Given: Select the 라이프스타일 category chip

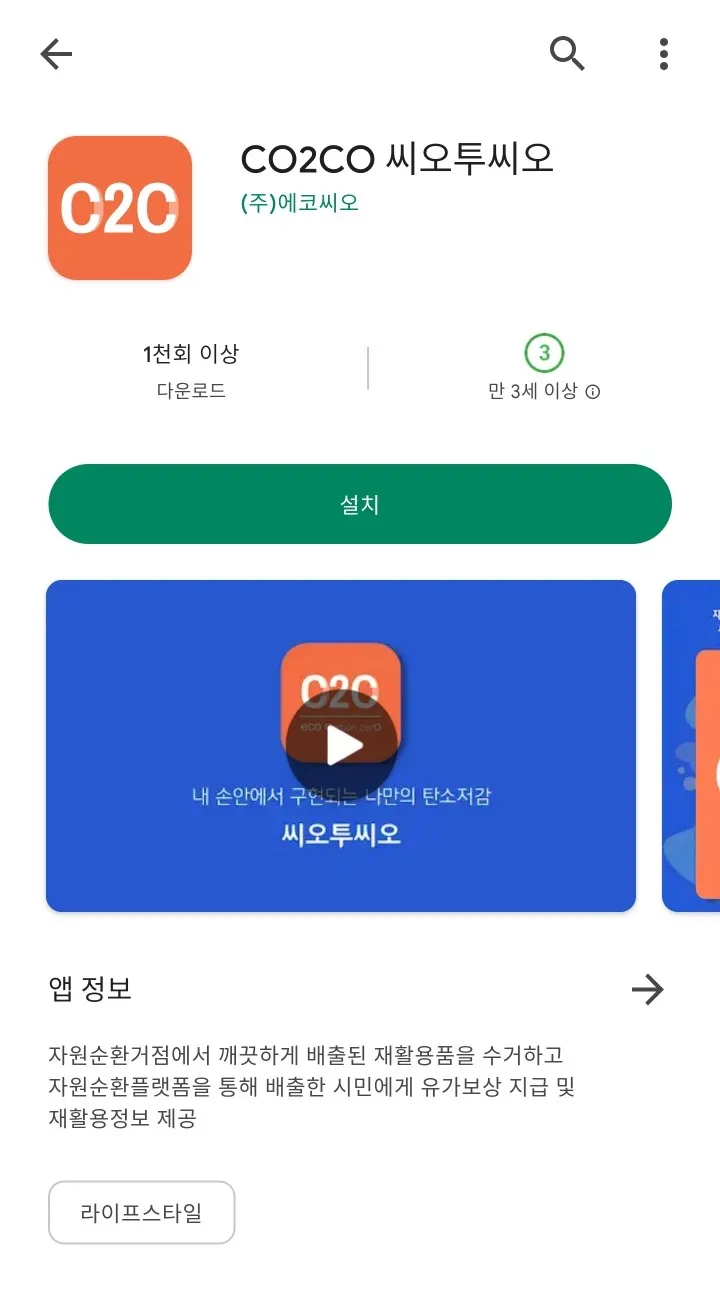Looking at the screenshot, I should (x=141, y=1213).
